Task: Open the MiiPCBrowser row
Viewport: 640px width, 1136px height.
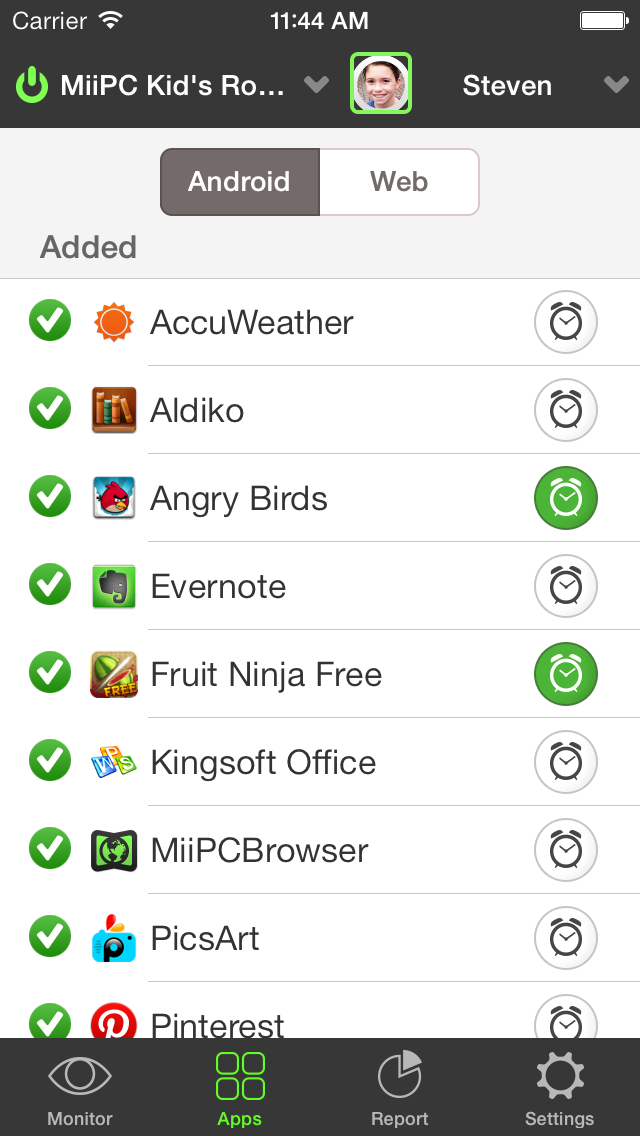Action: pos(320,850)
